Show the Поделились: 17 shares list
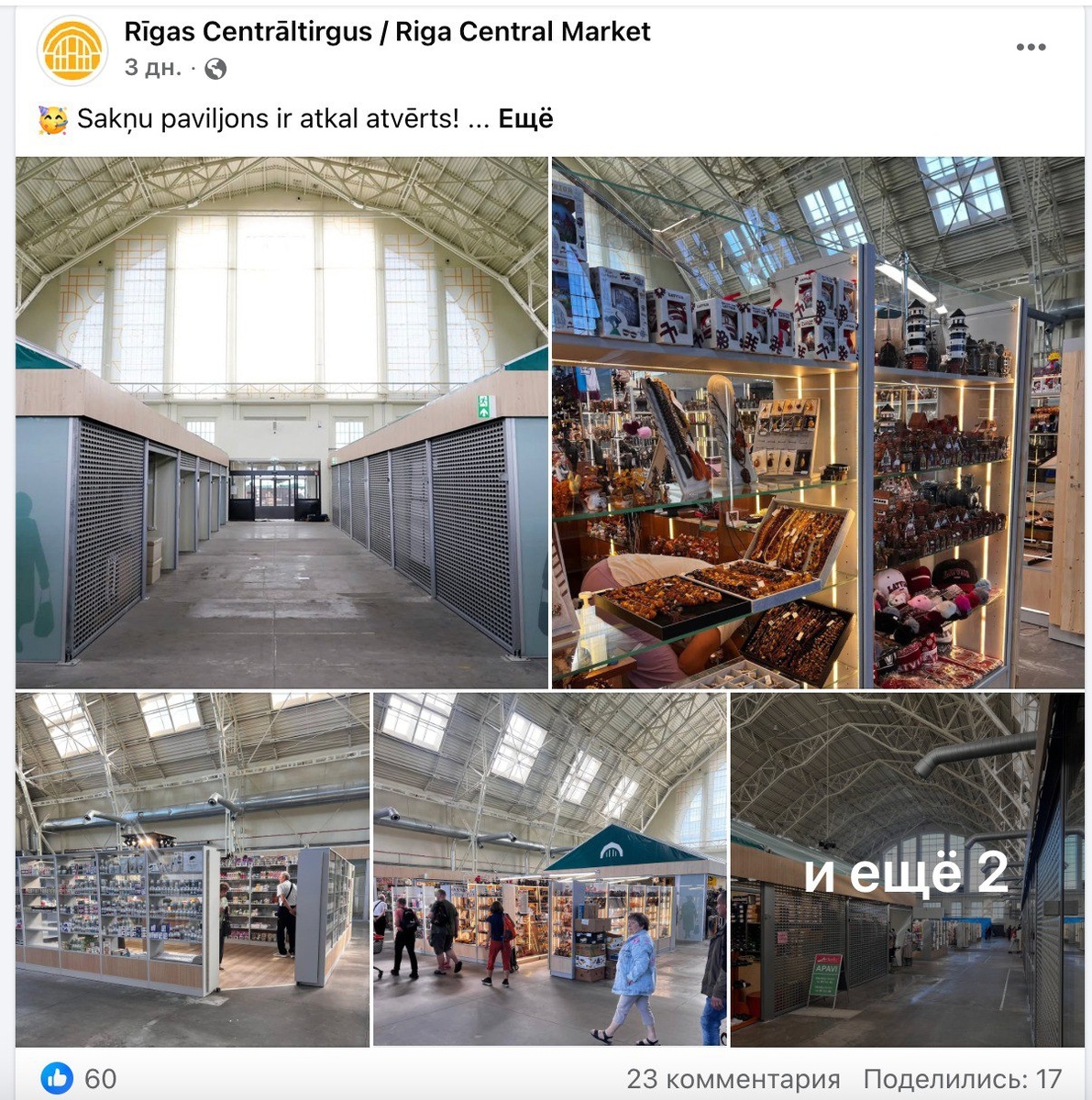The width and height of the screenshot is (1092, 1100). [x=962, y=1079]
